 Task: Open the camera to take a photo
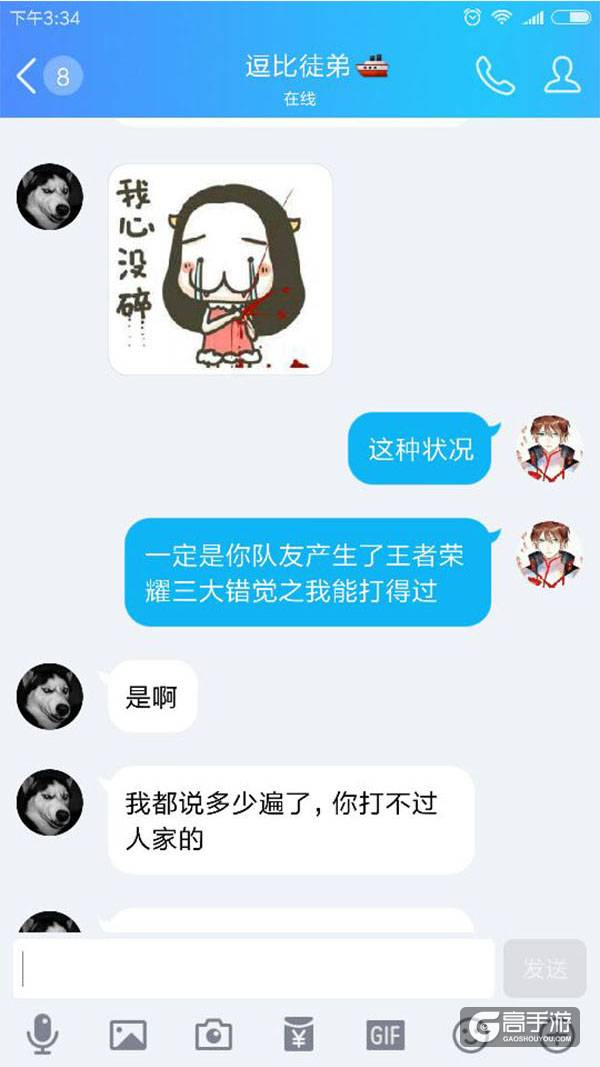click(213, 1034)
